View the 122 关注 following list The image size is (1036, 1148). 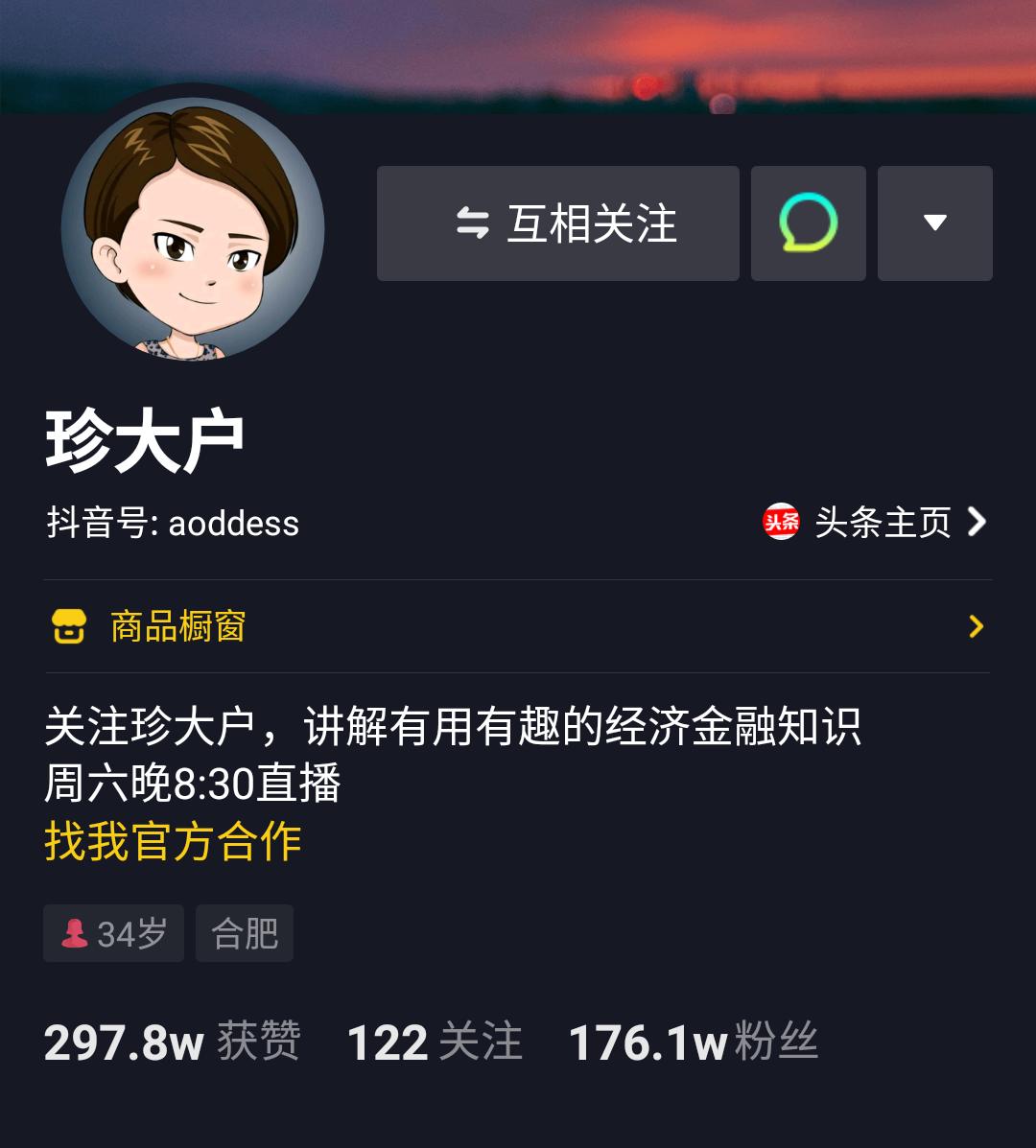tap(435, 1043)
